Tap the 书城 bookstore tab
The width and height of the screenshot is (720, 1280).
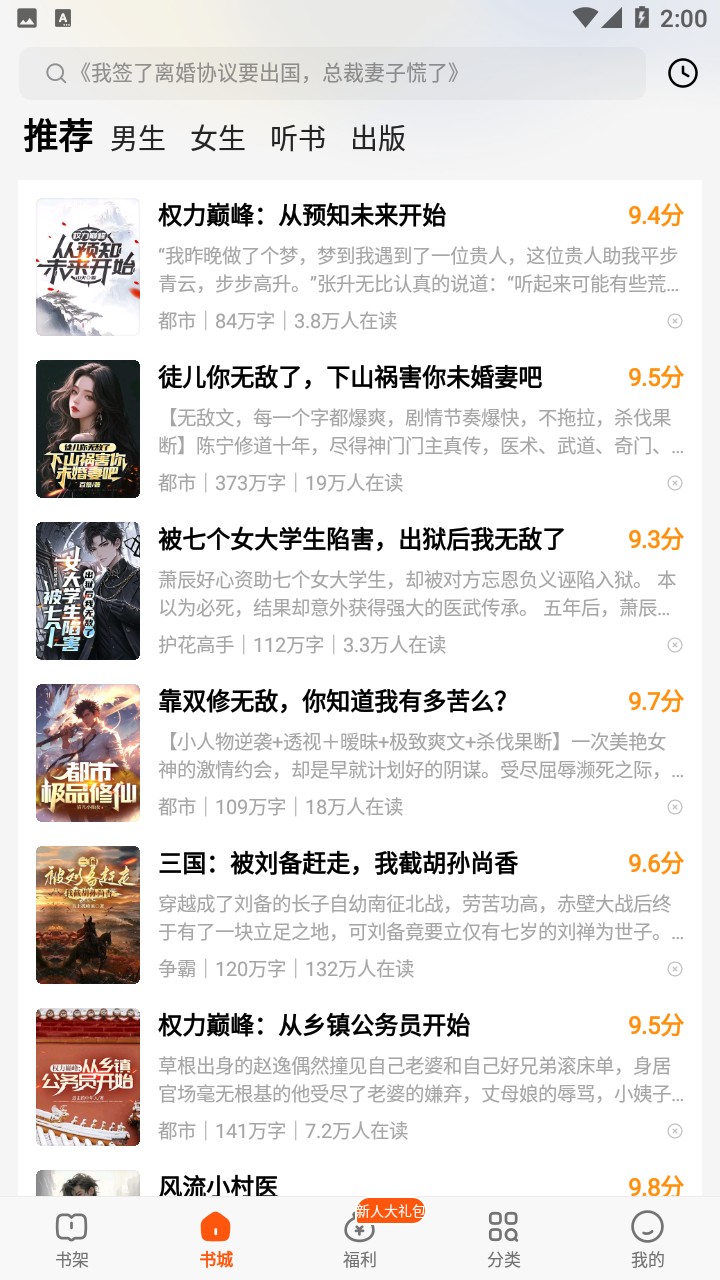pos(216,1239)
